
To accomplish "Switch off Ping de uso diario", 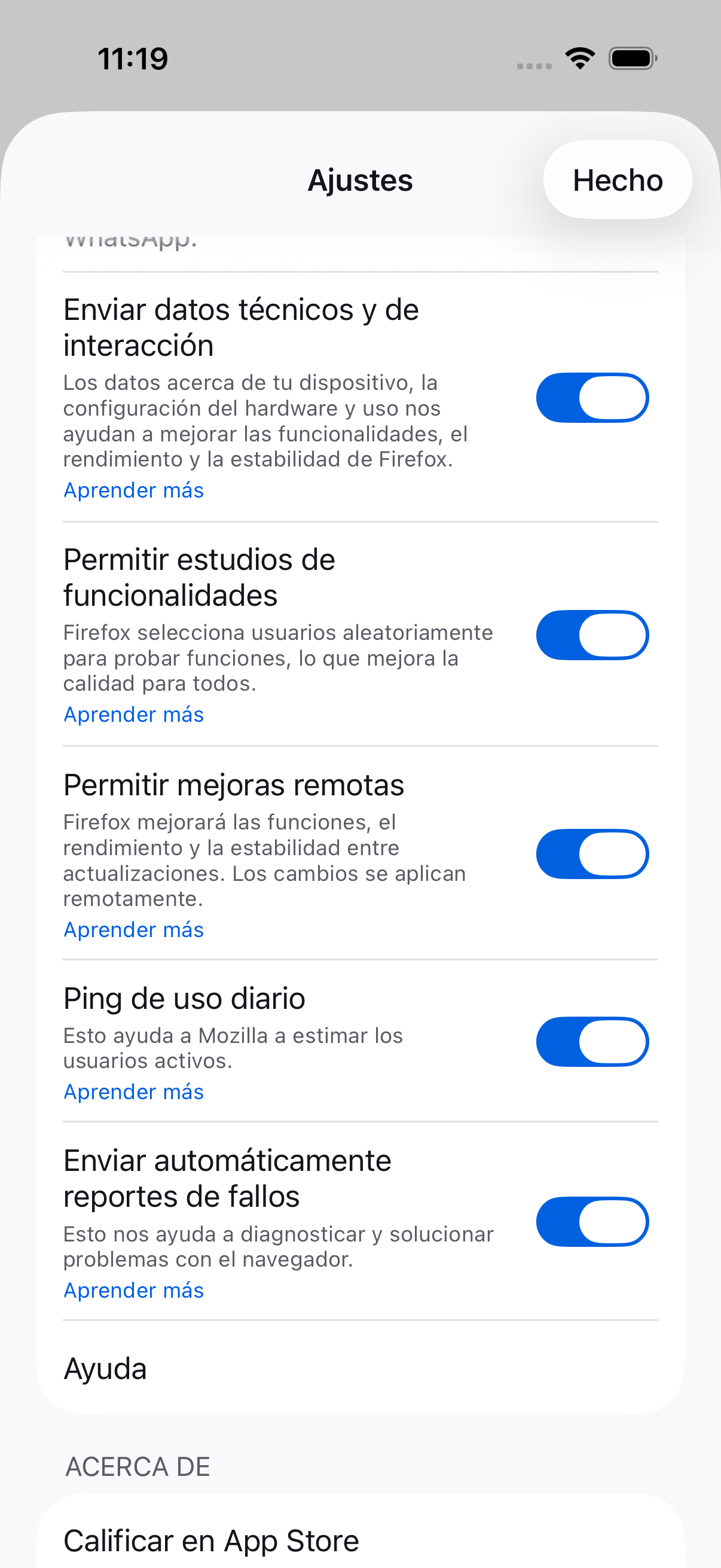I will click(x=592, y=1042).
